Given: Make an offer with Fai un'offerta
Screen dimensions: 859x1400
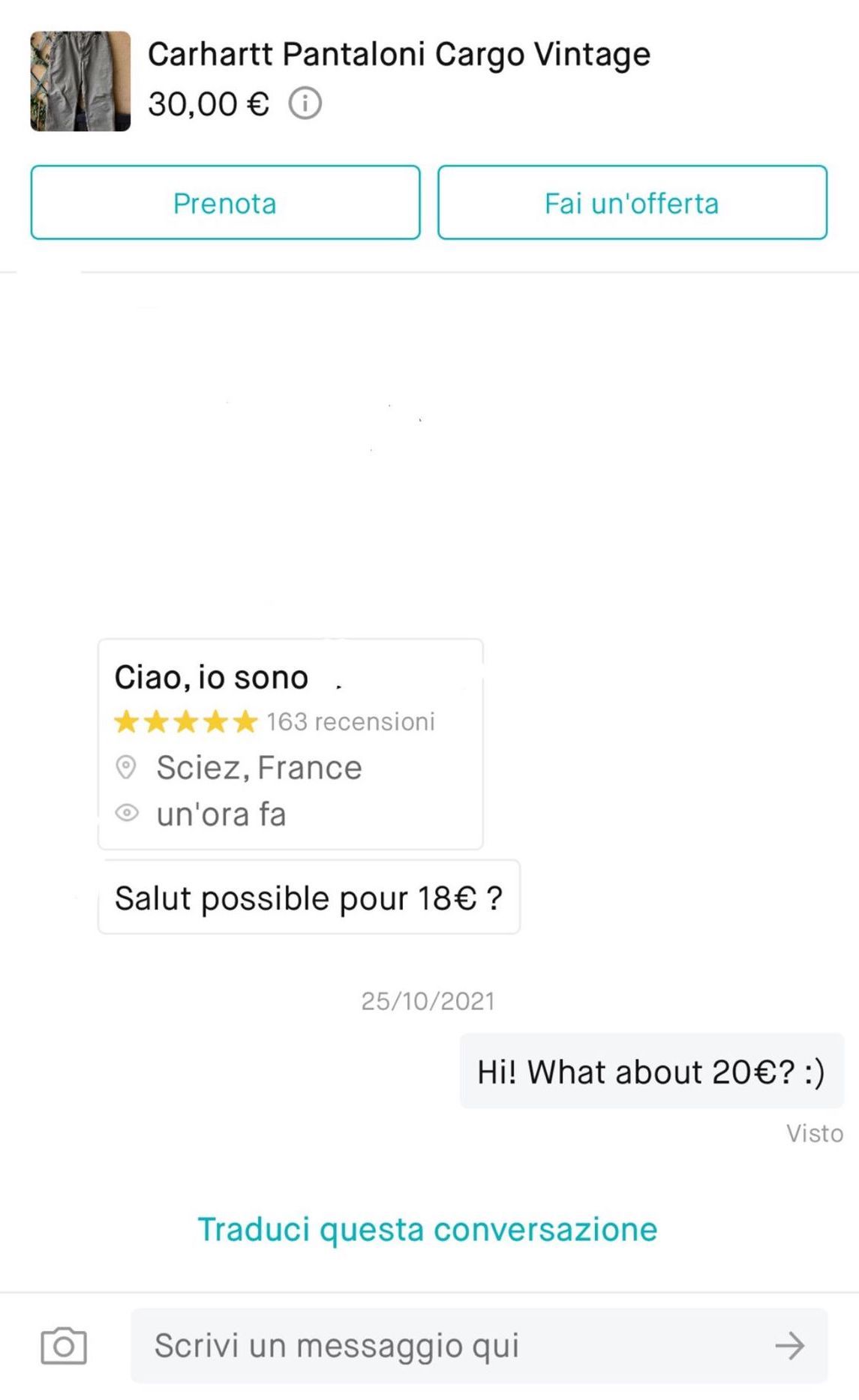Looking at the screenshot, I should [x=632, y=202].
